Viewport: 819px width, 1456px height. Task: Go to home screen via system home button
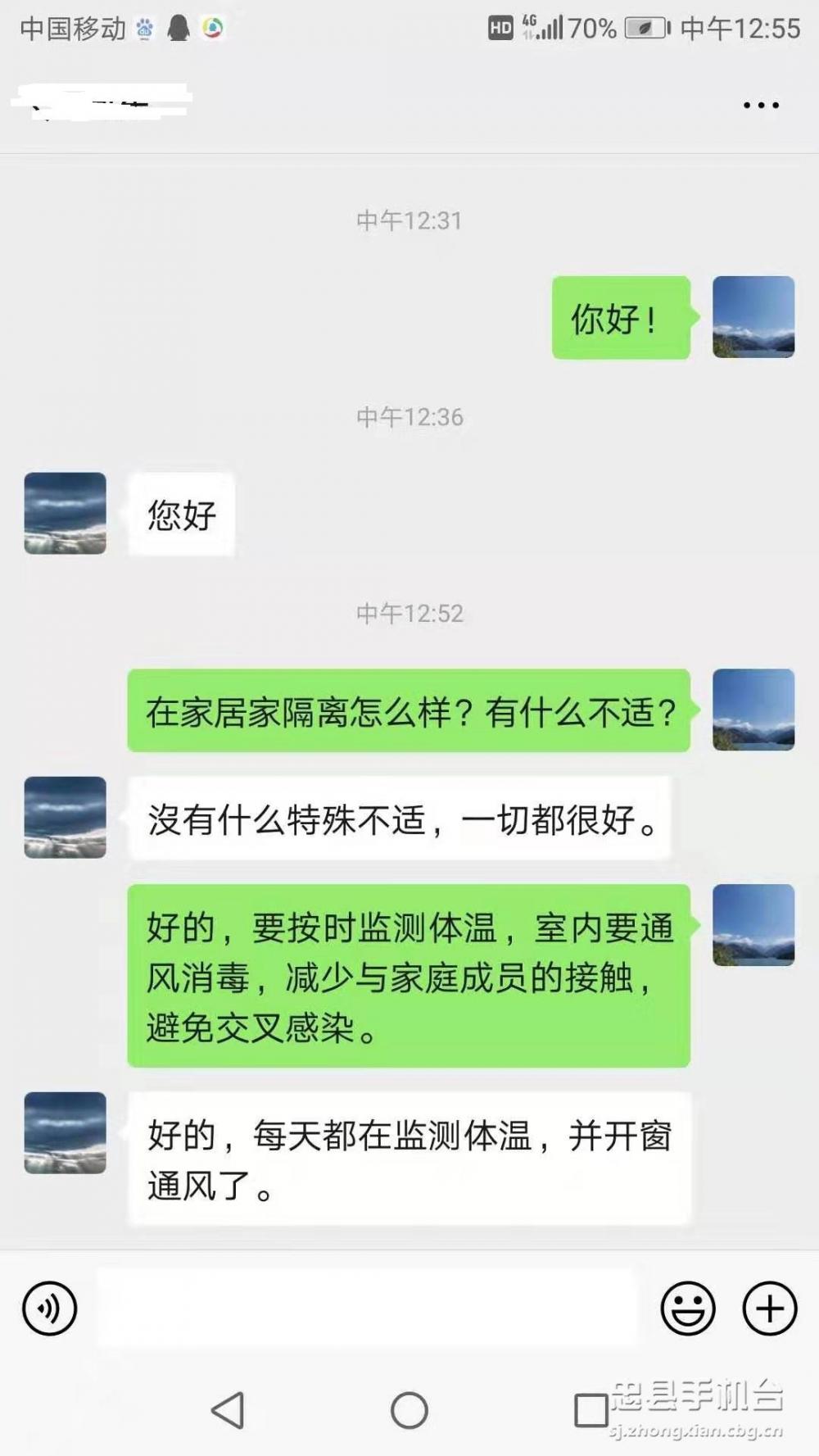coord(409,1410)
